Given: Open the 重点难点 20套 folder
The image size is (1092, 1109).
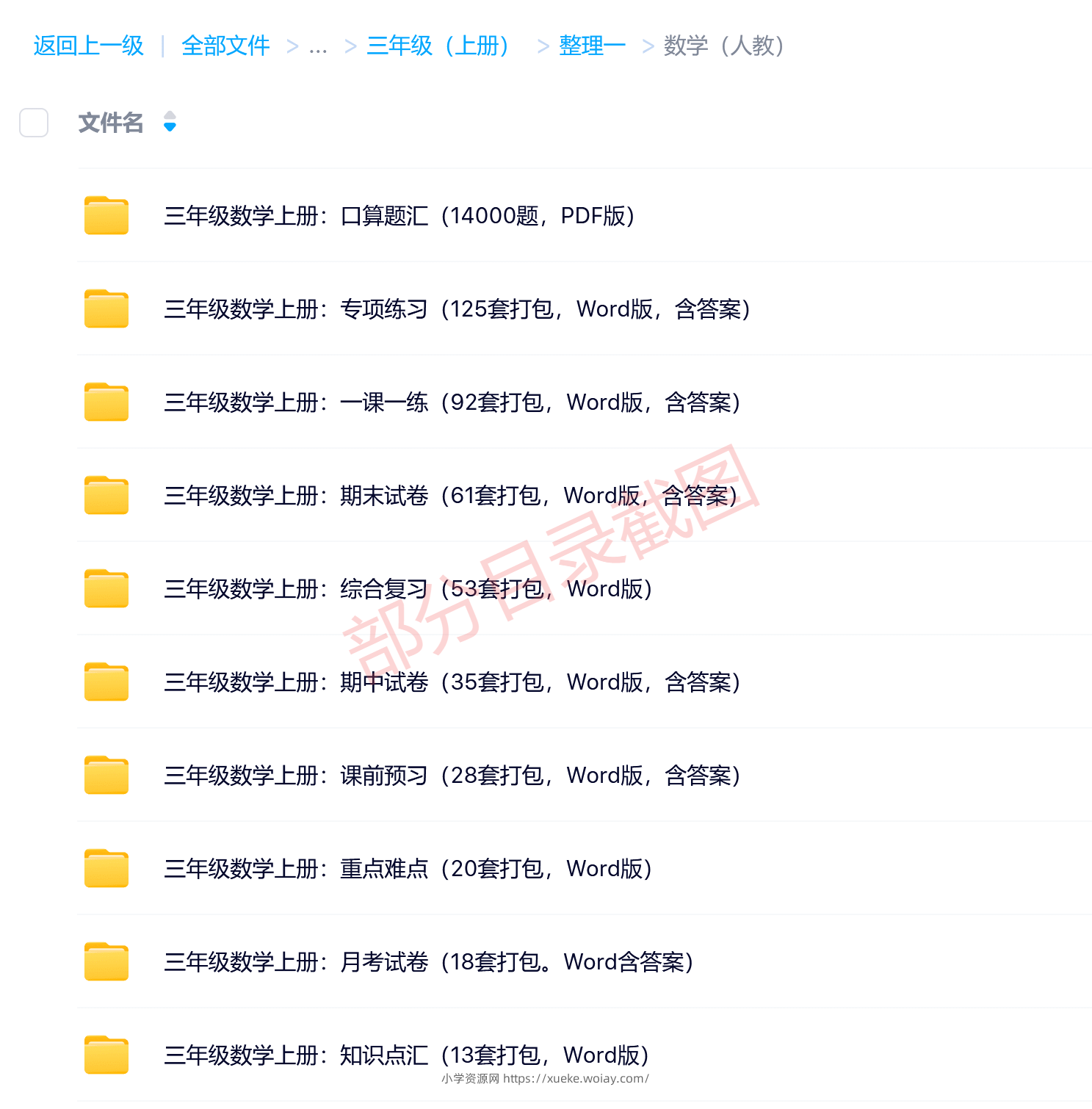Looking at the screenshot, I should pyautogui.click(x=408, y=869).
